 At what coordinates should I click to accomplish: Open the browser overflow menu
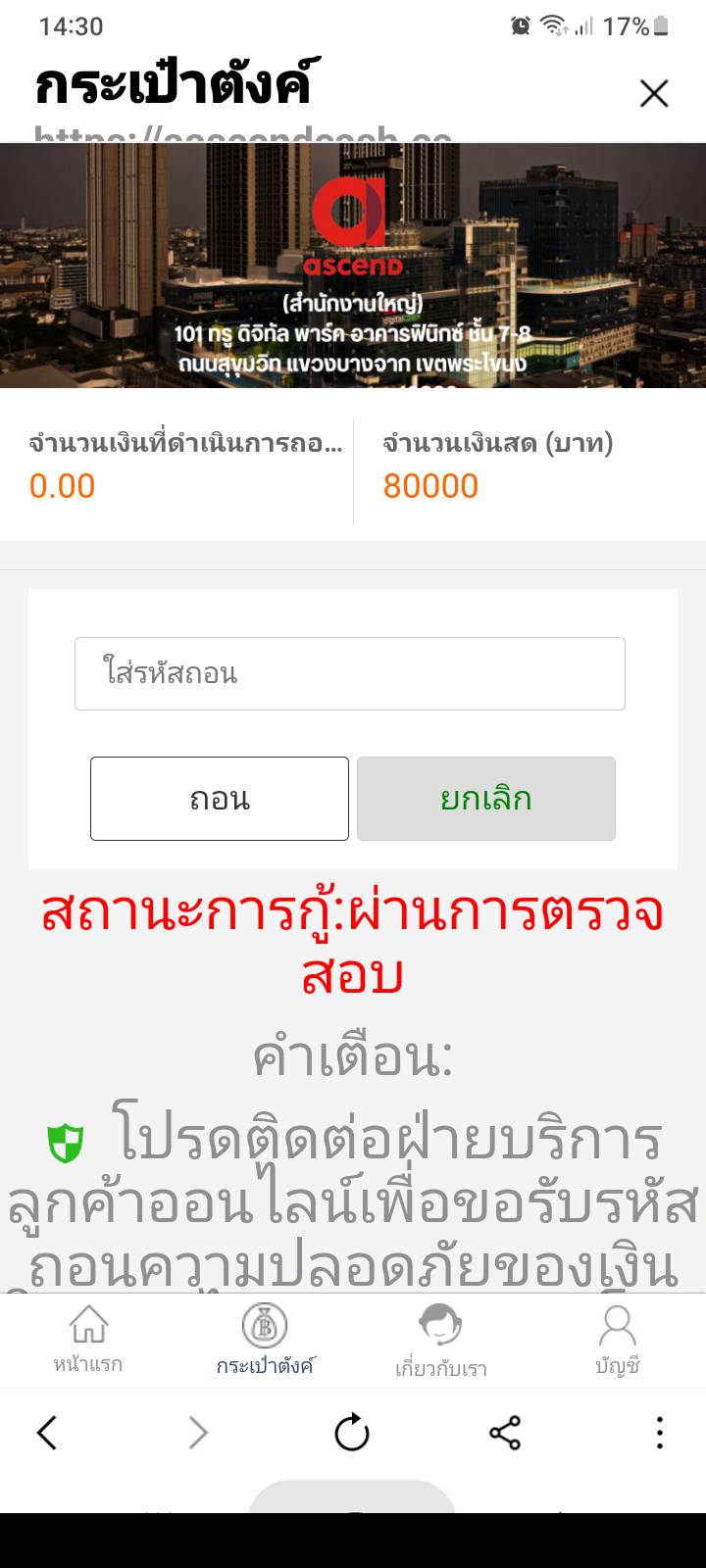tap(659, 1433)
